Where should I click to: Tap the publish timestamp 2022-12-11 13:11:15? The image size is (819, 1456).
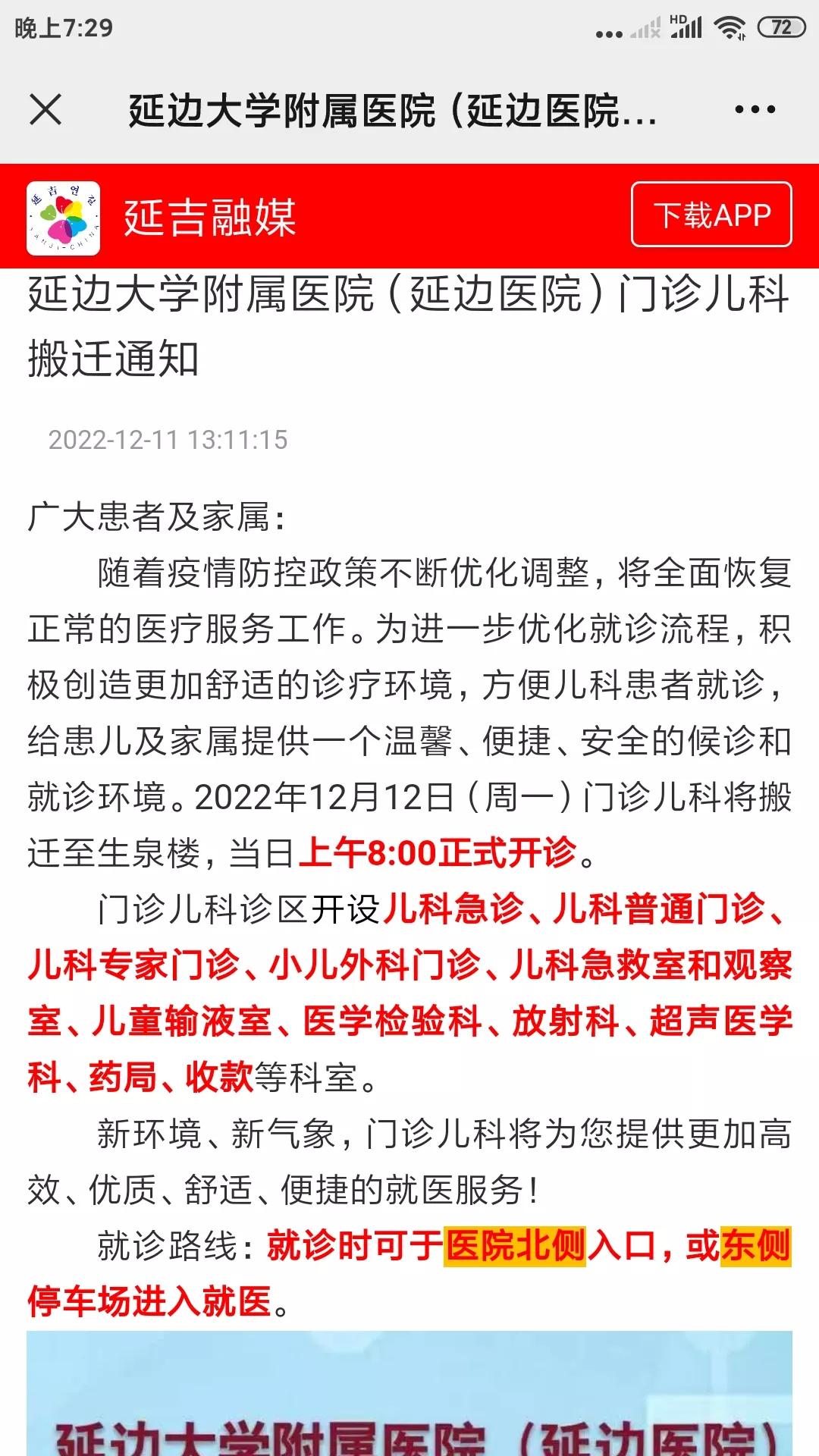pos(168,438)
